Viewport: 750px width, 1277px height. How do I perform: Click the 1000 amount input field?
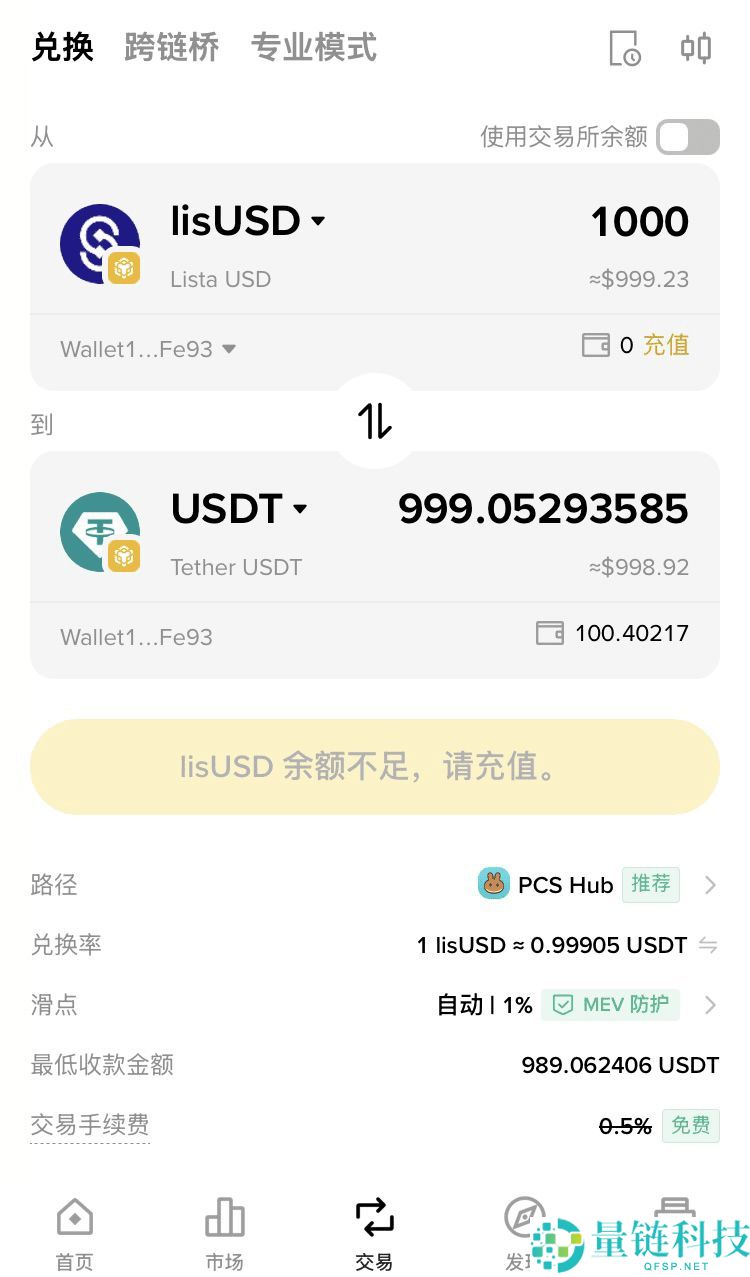coord(638,221)
